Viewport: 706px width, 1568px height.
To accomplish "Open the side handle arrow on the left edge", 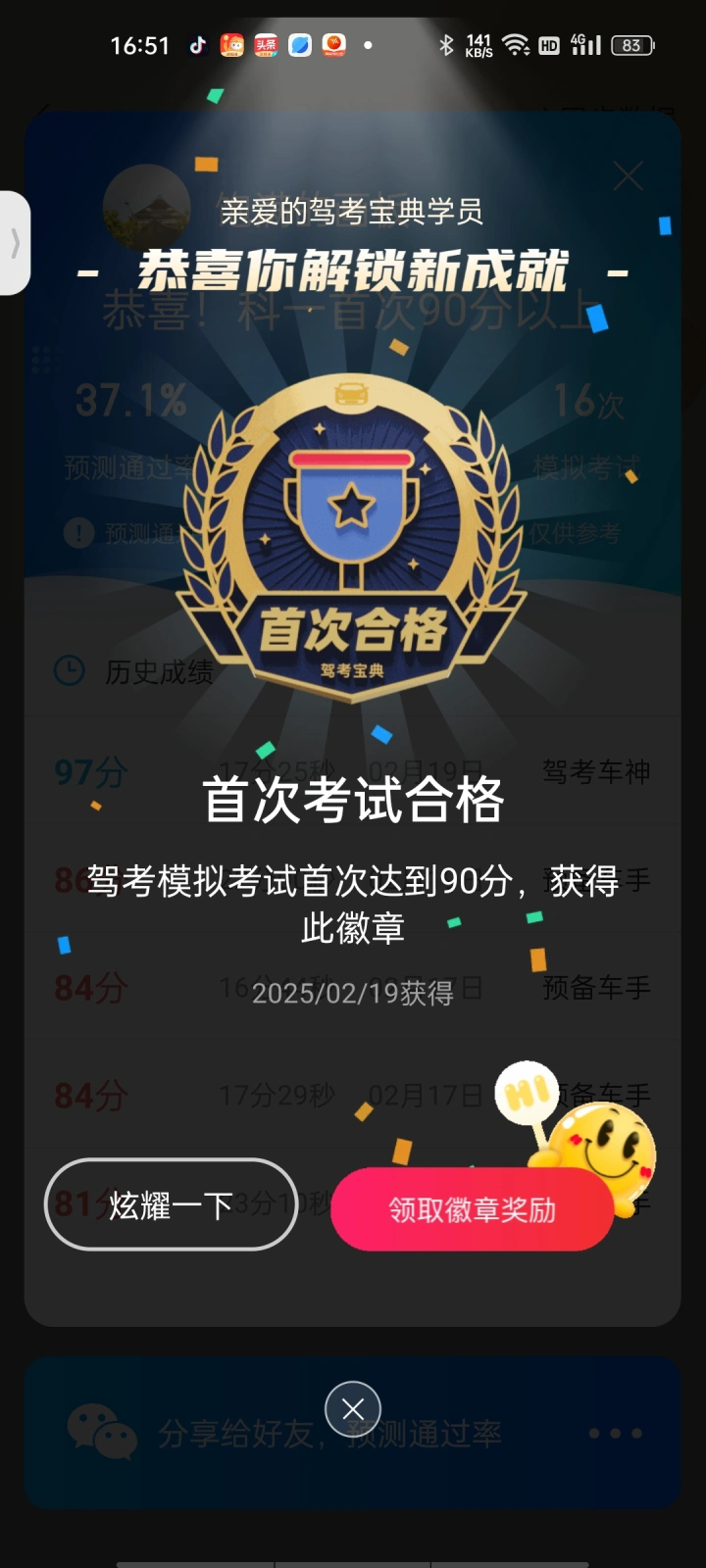I will click(x=15, y=243).
